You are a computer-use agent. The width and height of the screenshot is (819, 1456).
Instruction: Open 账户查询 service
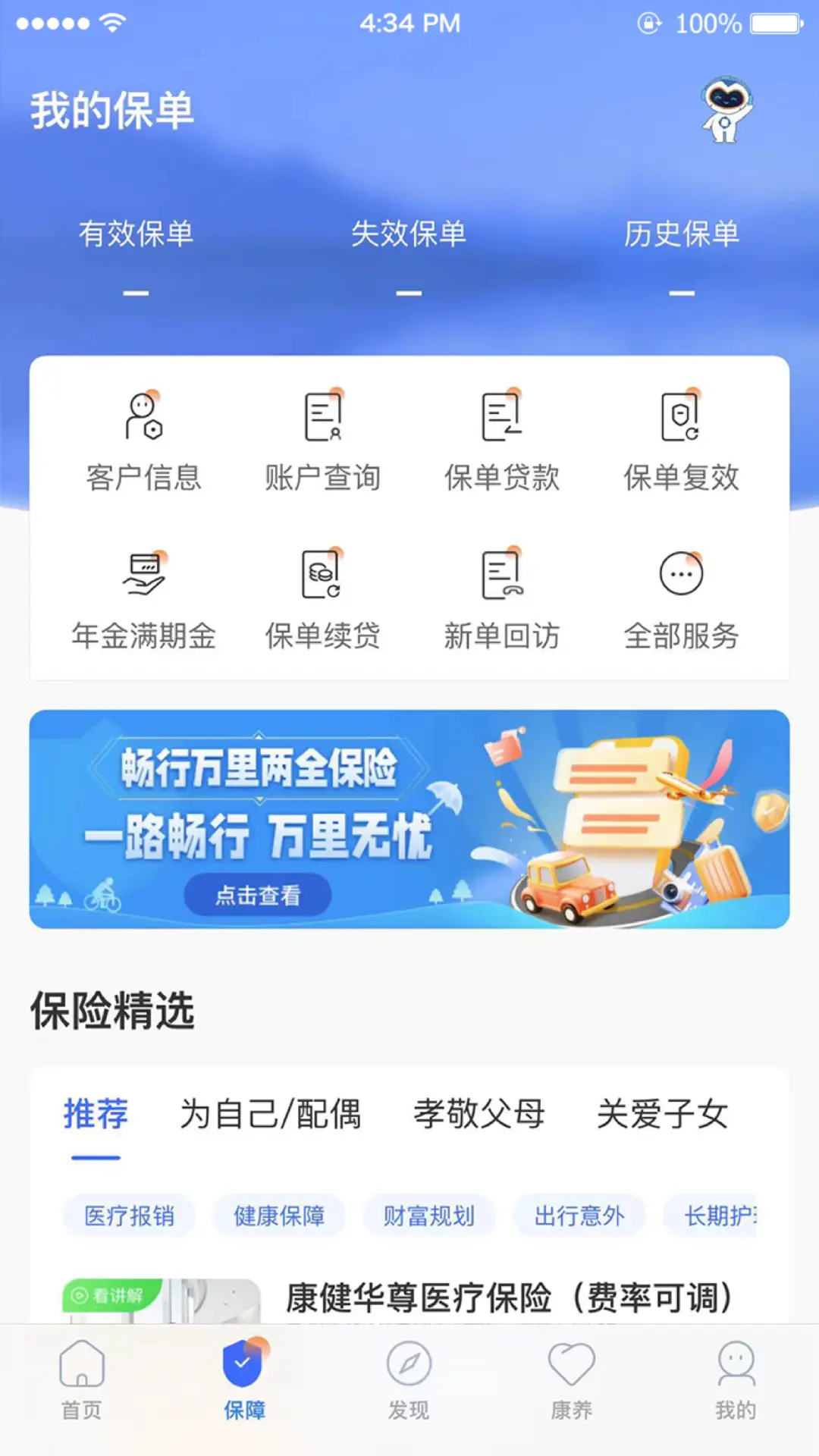(322, 441)
